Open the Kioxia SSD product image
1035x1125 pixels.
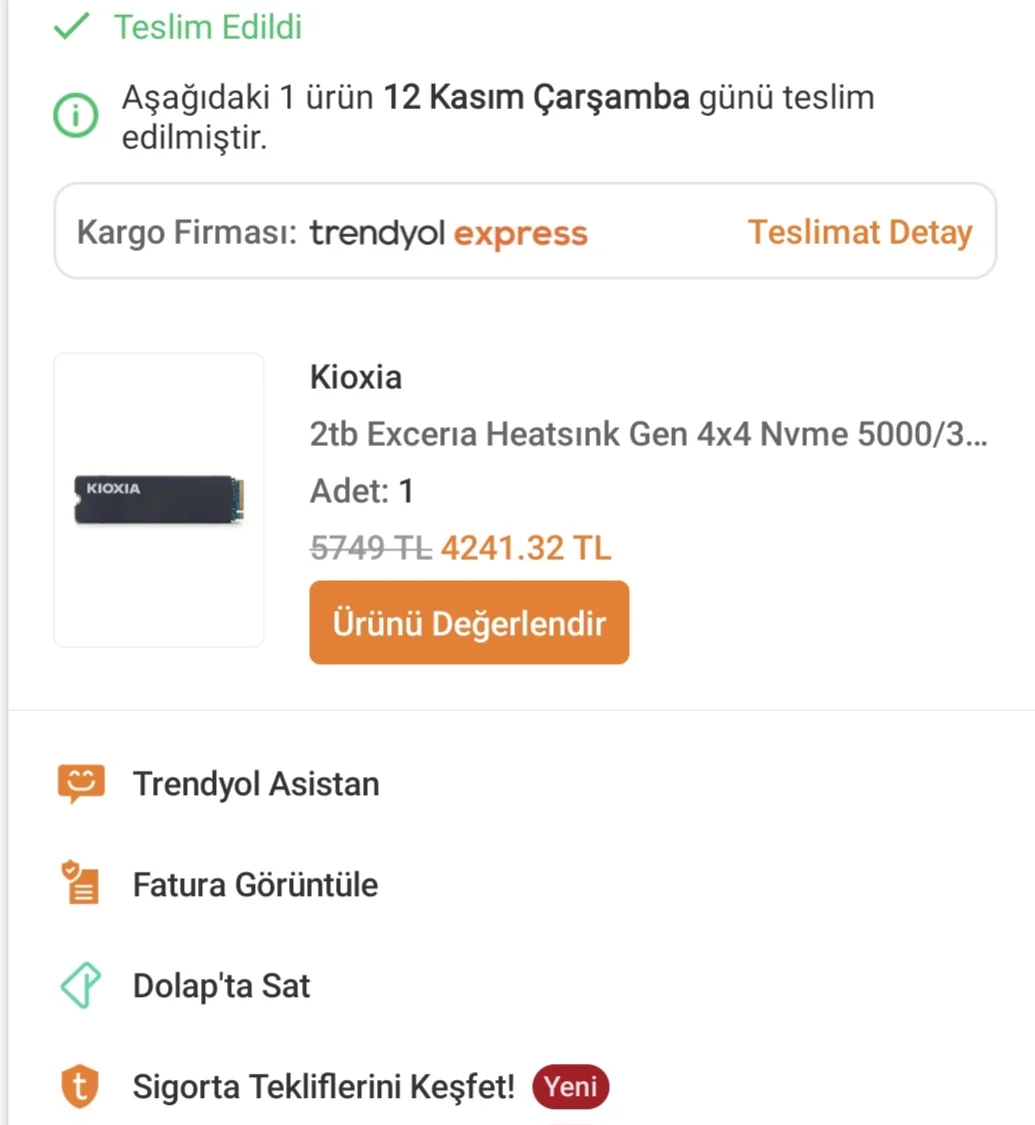(159, 500)
